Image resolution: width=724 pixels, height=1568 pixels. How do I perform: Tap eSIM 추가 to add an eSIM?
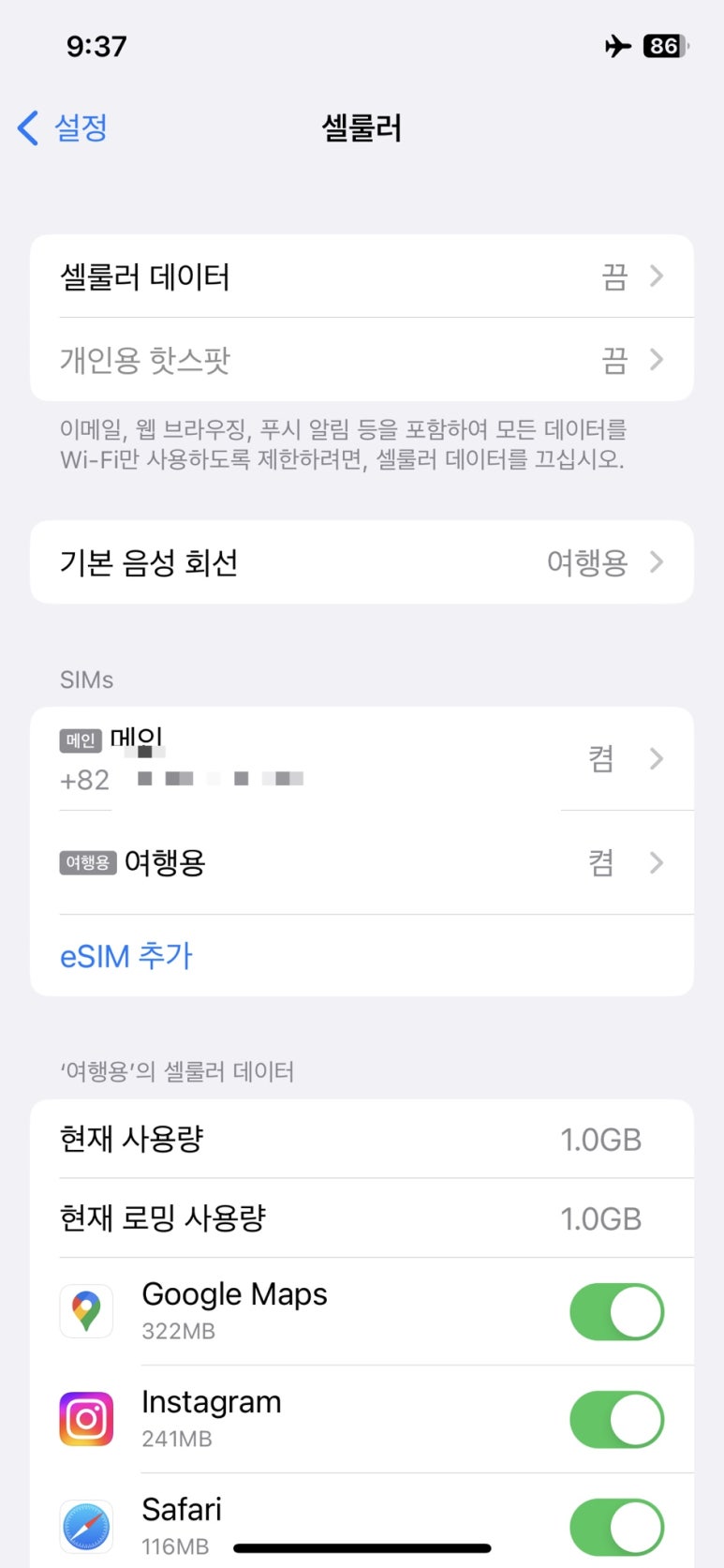tap(126, 956)
